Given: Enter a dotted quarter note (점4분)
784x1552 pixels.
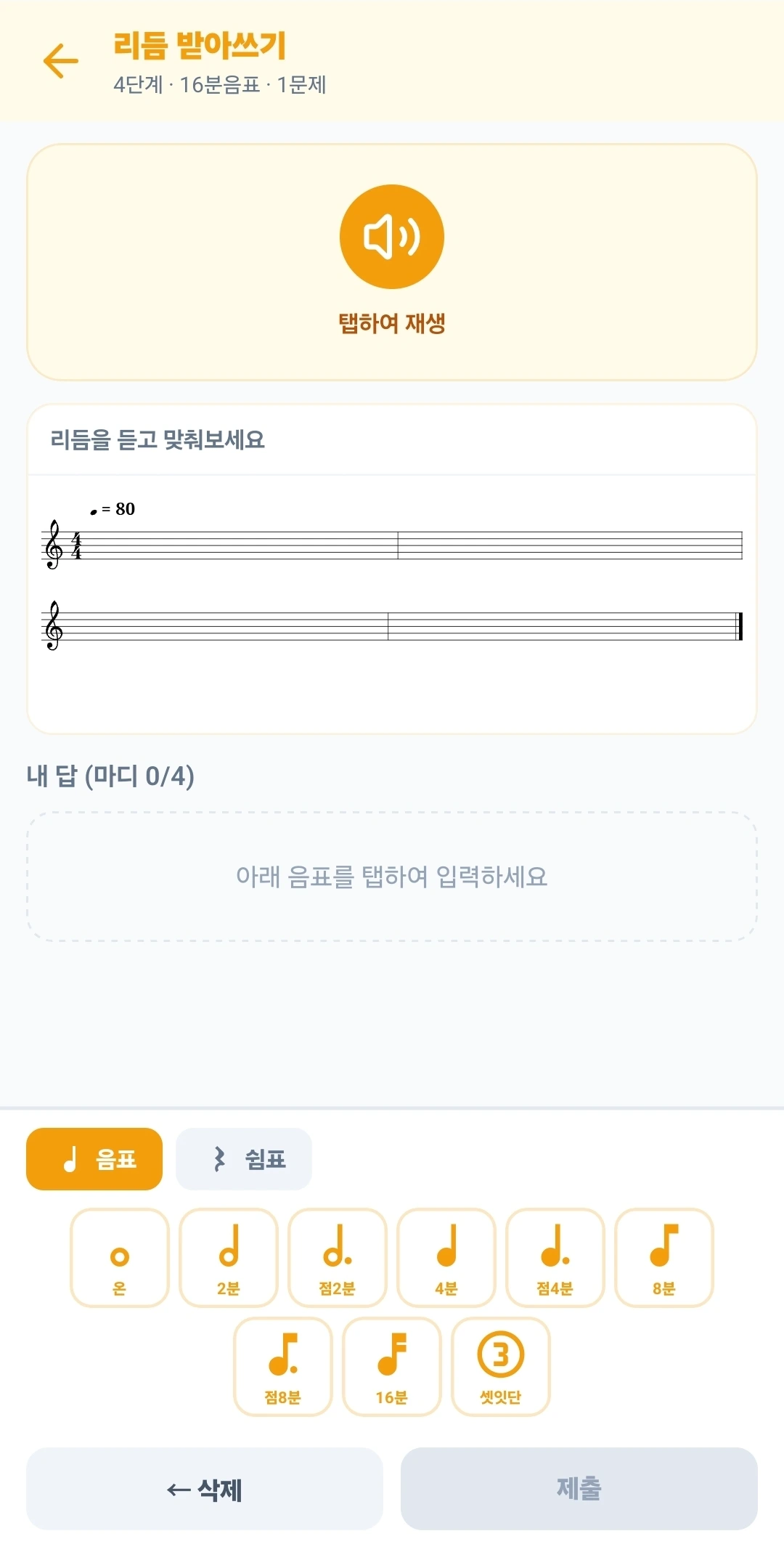Looking at the screenshot, I should pyautogui.click(x=555, y=1258).
